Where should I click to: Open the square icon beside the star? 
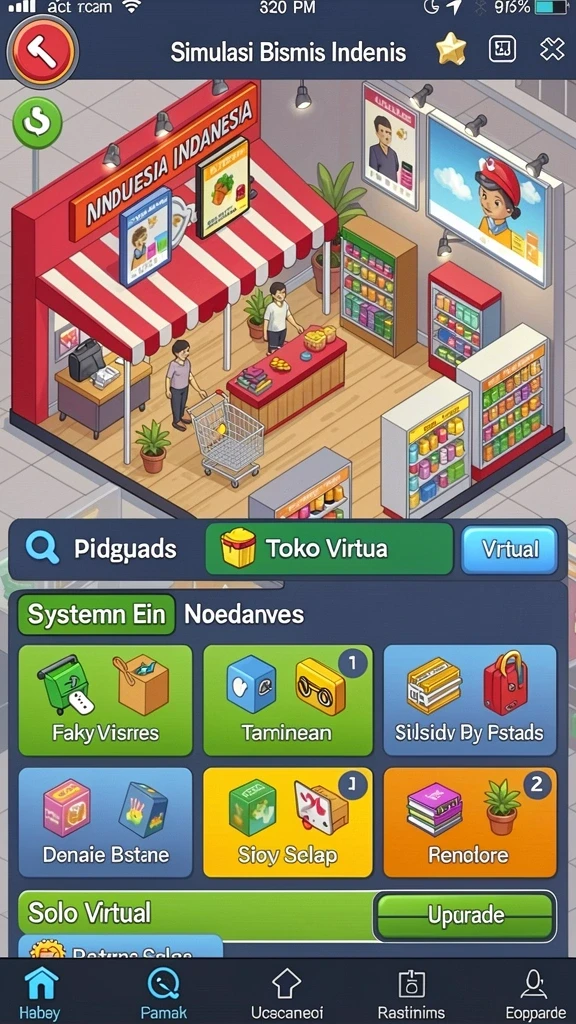pos(502,50)
